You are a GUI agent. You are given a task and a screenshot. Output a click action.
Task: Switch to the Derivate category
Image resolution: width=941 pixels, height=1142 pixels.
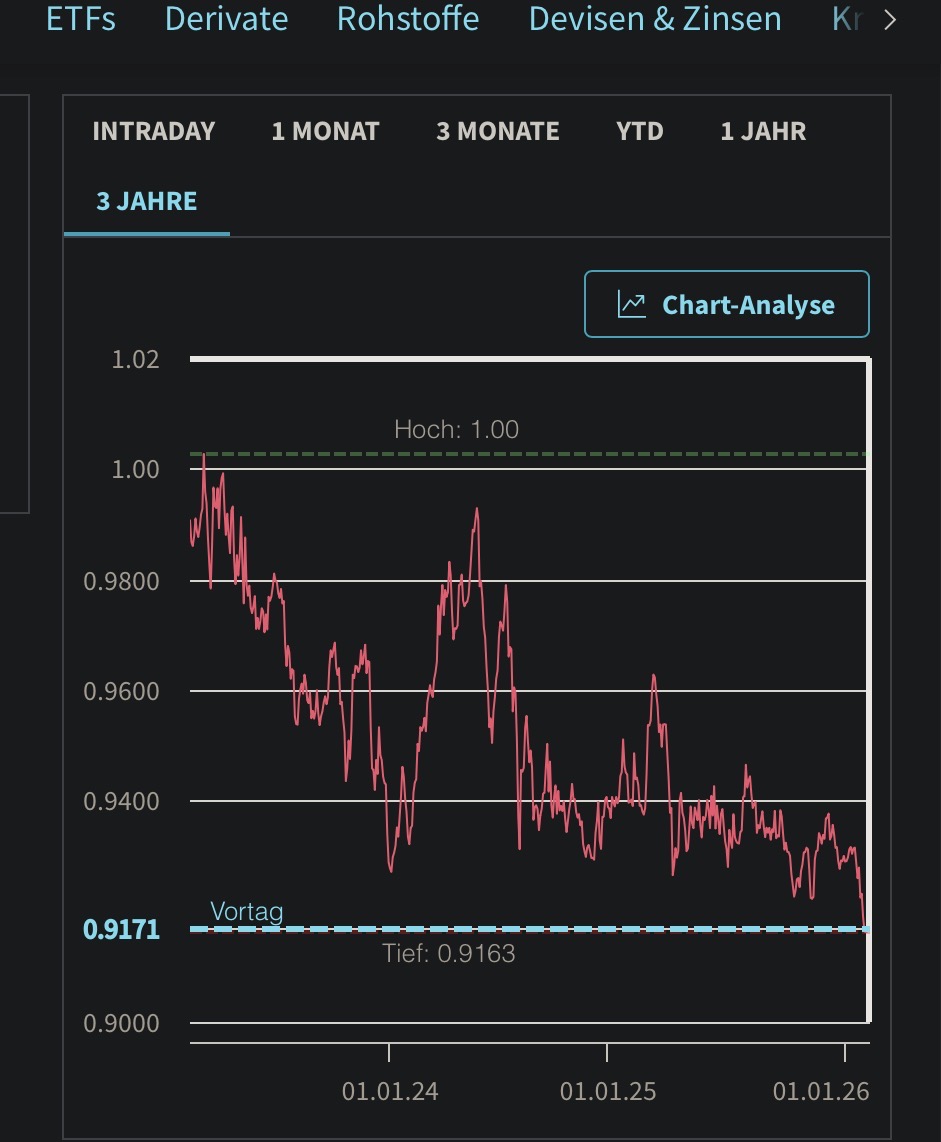(x=226, y=19)
